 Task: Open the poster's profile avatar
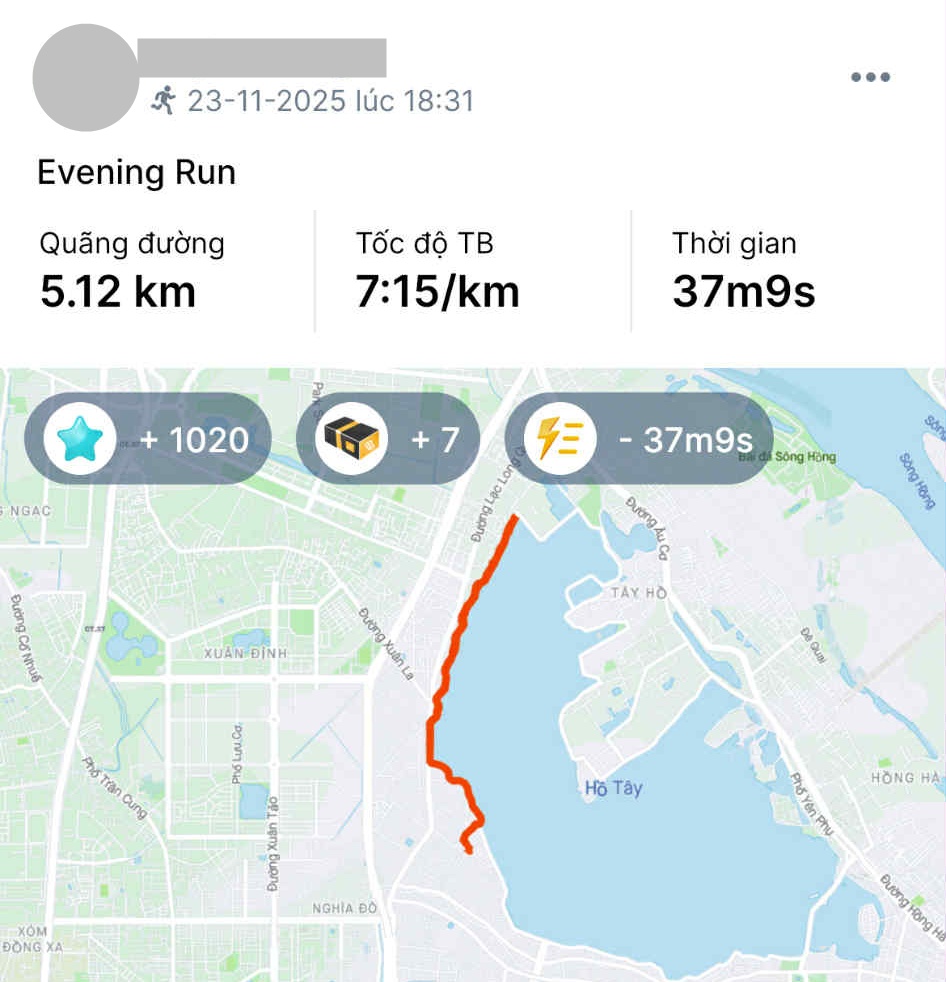[85, 78]
